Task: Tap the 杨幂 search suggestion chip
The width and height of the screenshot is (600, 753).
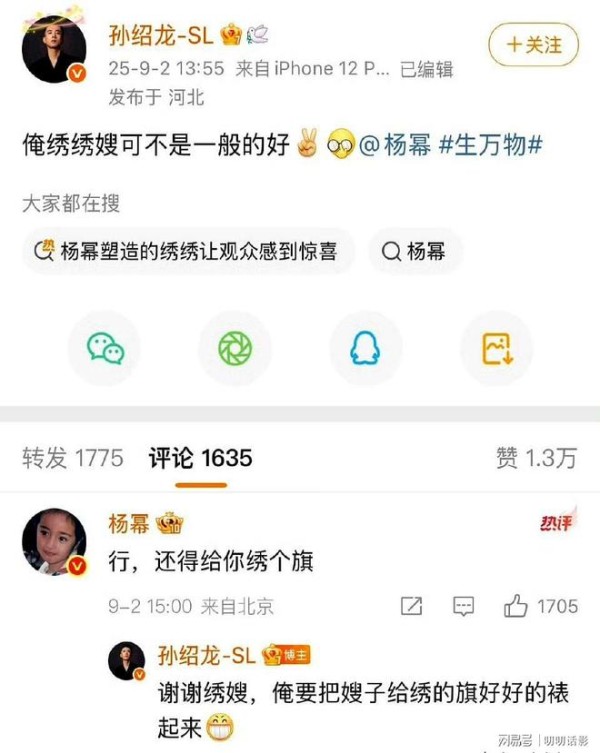Action: [x=414, y=252]
